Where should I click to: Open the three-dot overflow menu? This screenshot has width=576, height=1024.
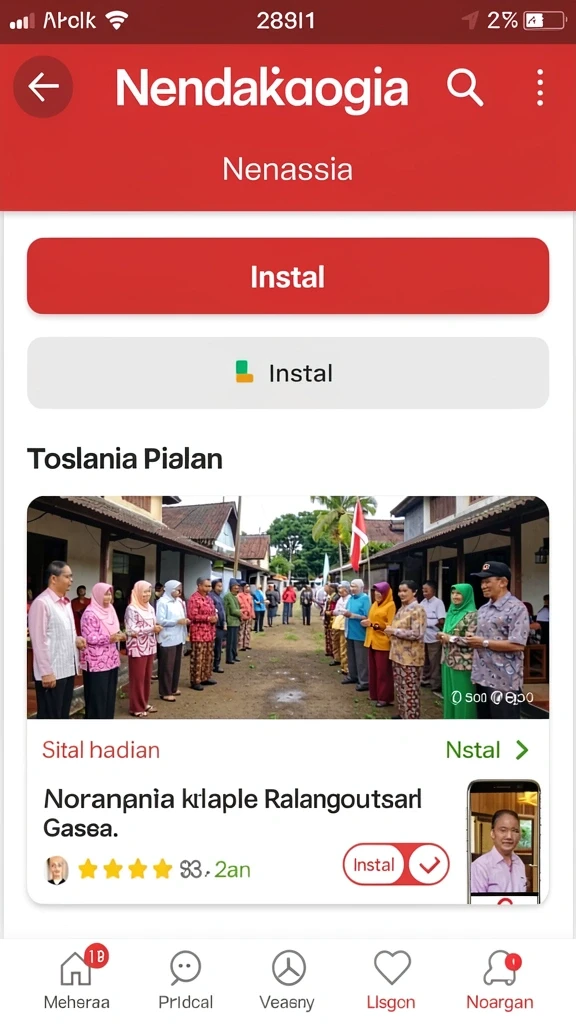pyautogui.click(x=539, y=87)
